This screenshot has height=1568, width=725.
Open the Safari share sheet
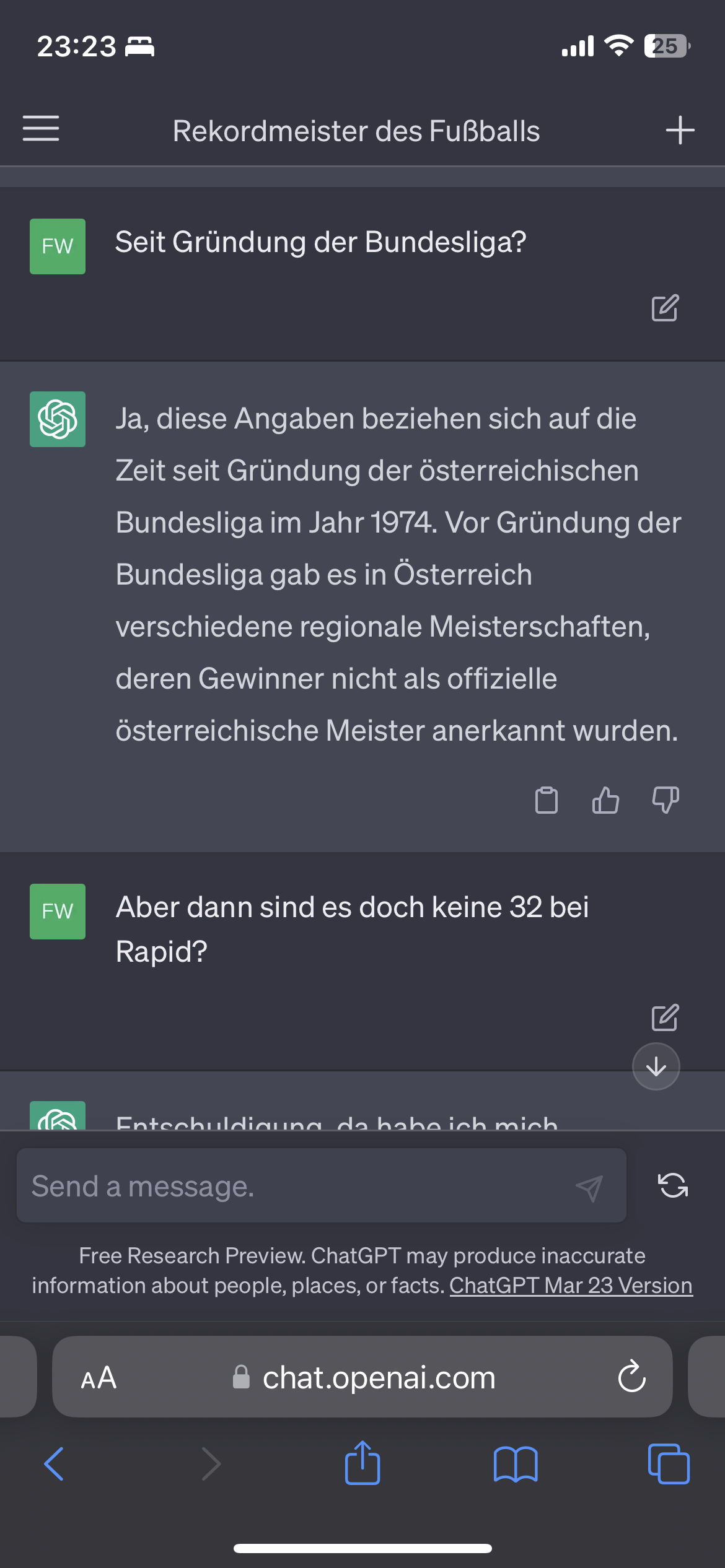[362, 1462]
